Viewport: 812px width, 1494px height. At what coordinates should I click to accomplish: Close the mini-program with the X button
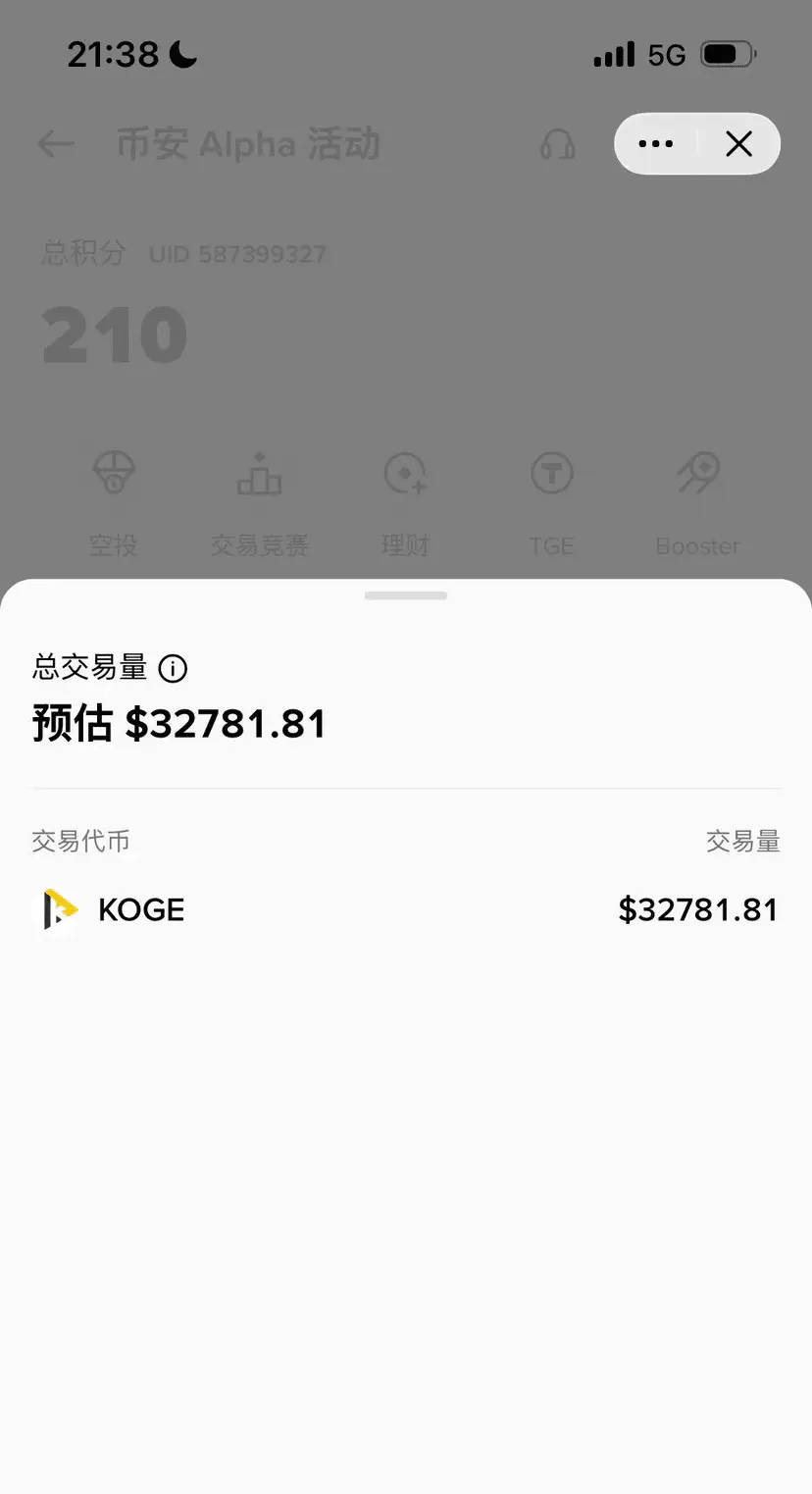pos(738,144)
